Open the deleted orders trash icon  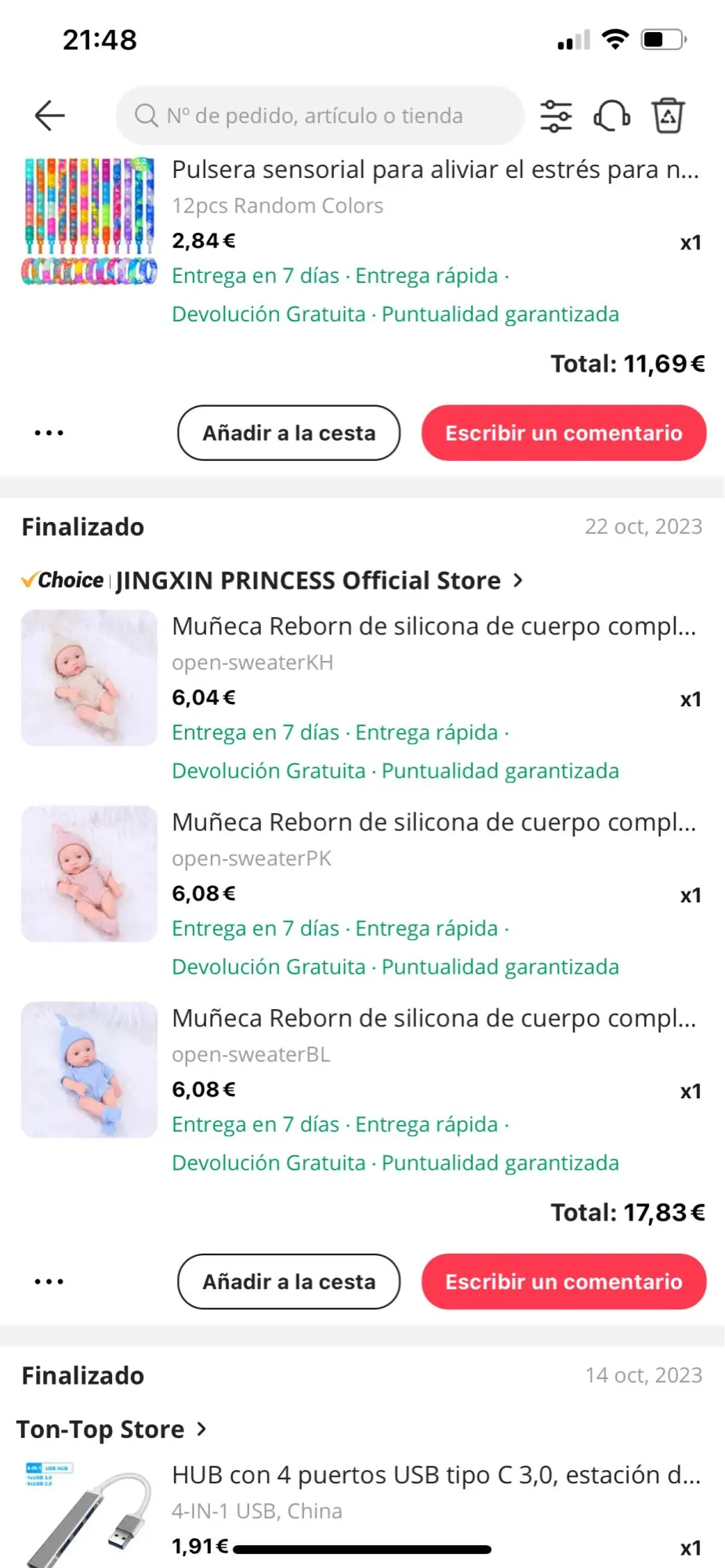[x=668, y=116]
